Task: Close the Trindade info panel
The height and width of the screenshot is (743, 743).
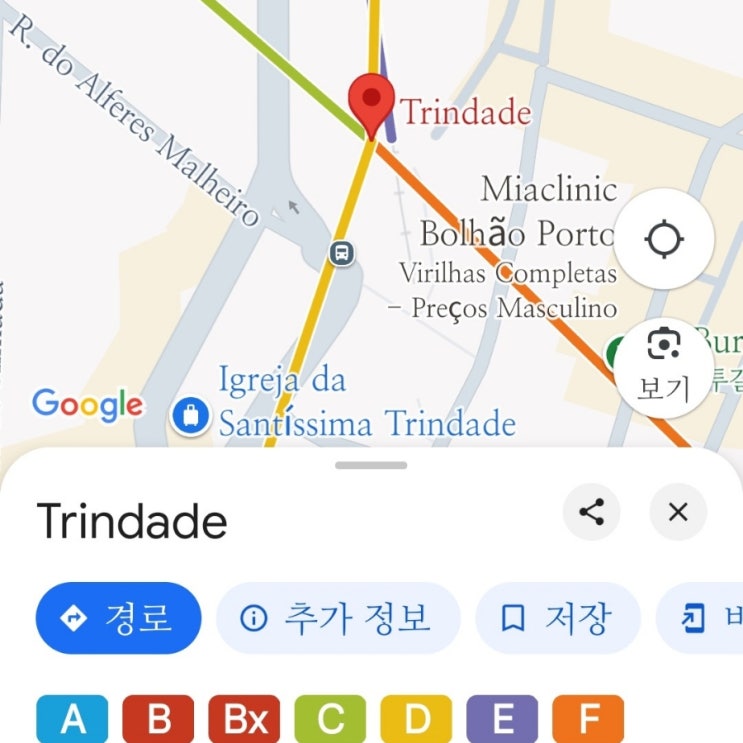Action: [678, 513]
